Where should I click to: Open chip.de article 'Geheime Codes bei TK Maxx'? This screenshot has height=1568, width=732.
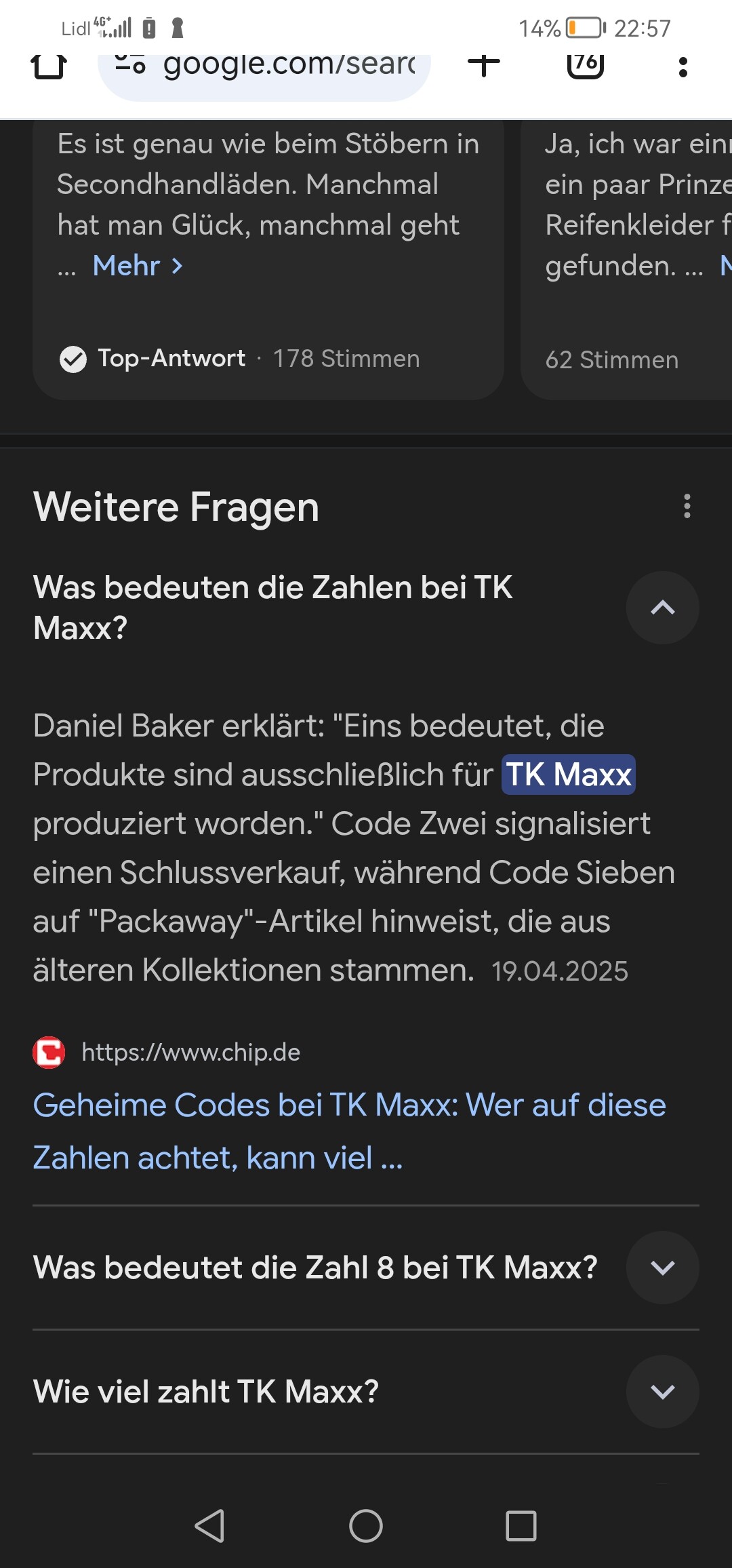tap(350, 1131)
